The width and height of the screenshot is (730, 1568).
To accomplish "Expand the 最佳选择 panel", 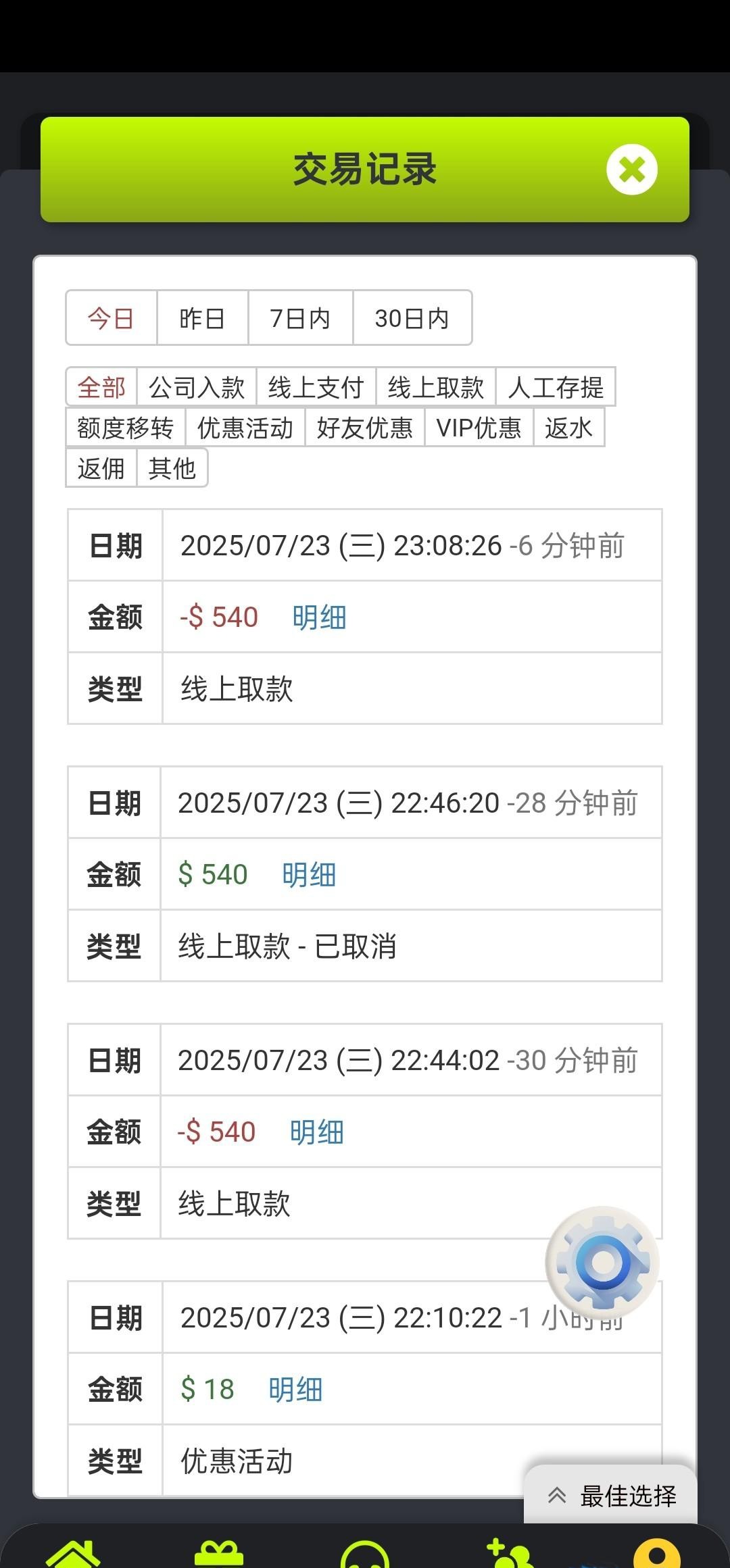I will [x=611, y=1496].
